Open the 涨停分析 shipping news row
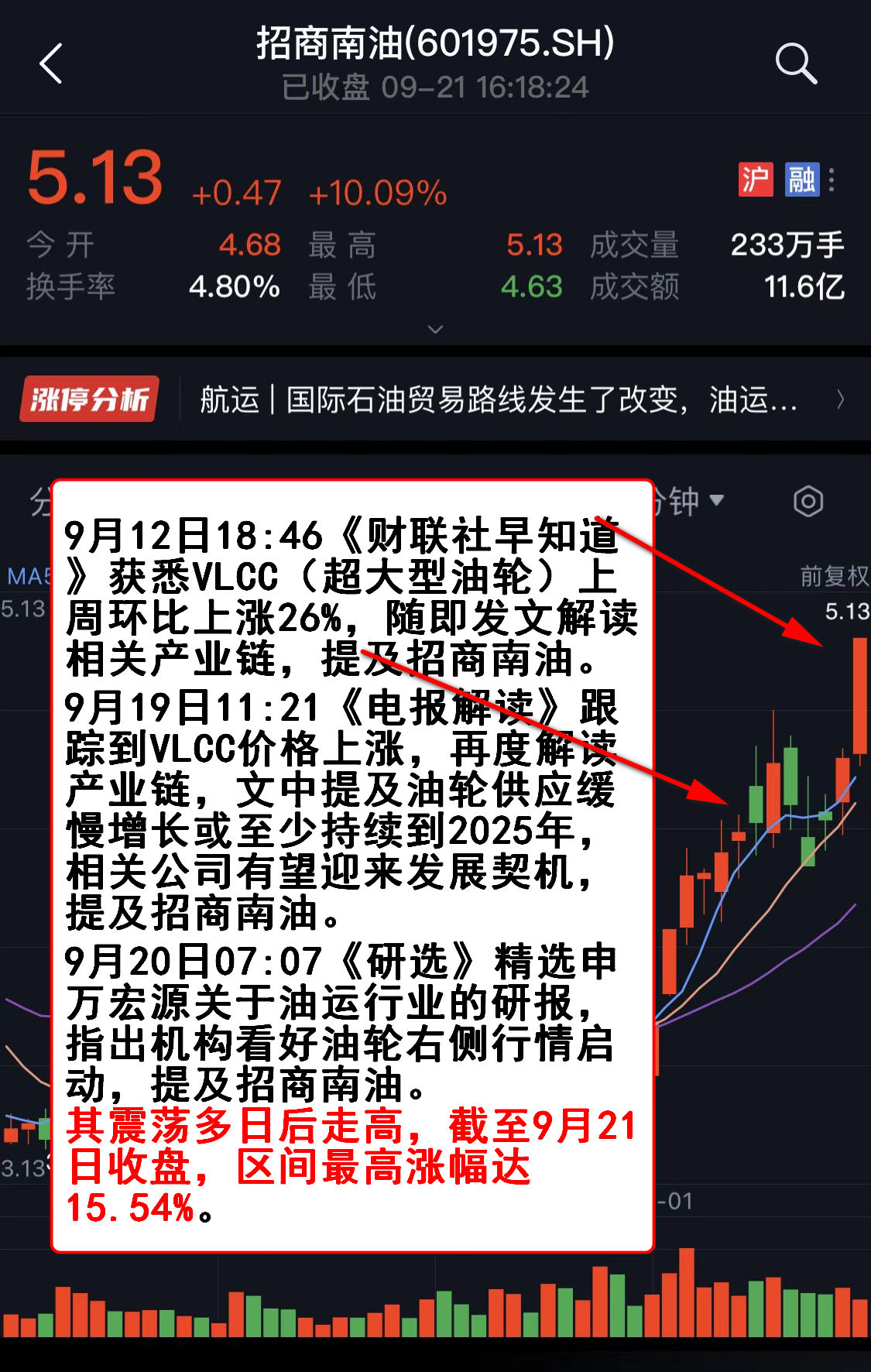 tap(496, 400)
